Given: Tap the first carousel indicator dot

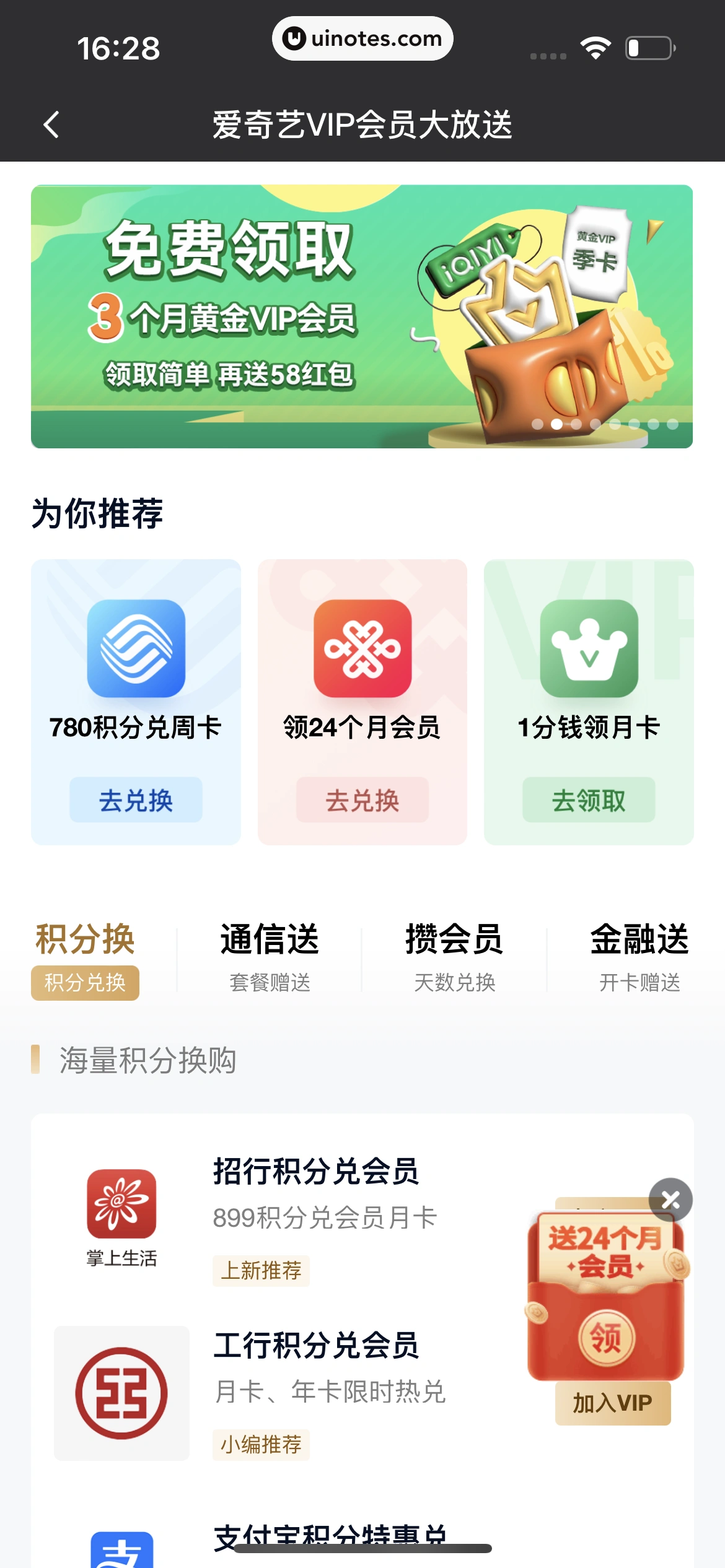Looking at the screenshot, I should (x=539, y=425).
